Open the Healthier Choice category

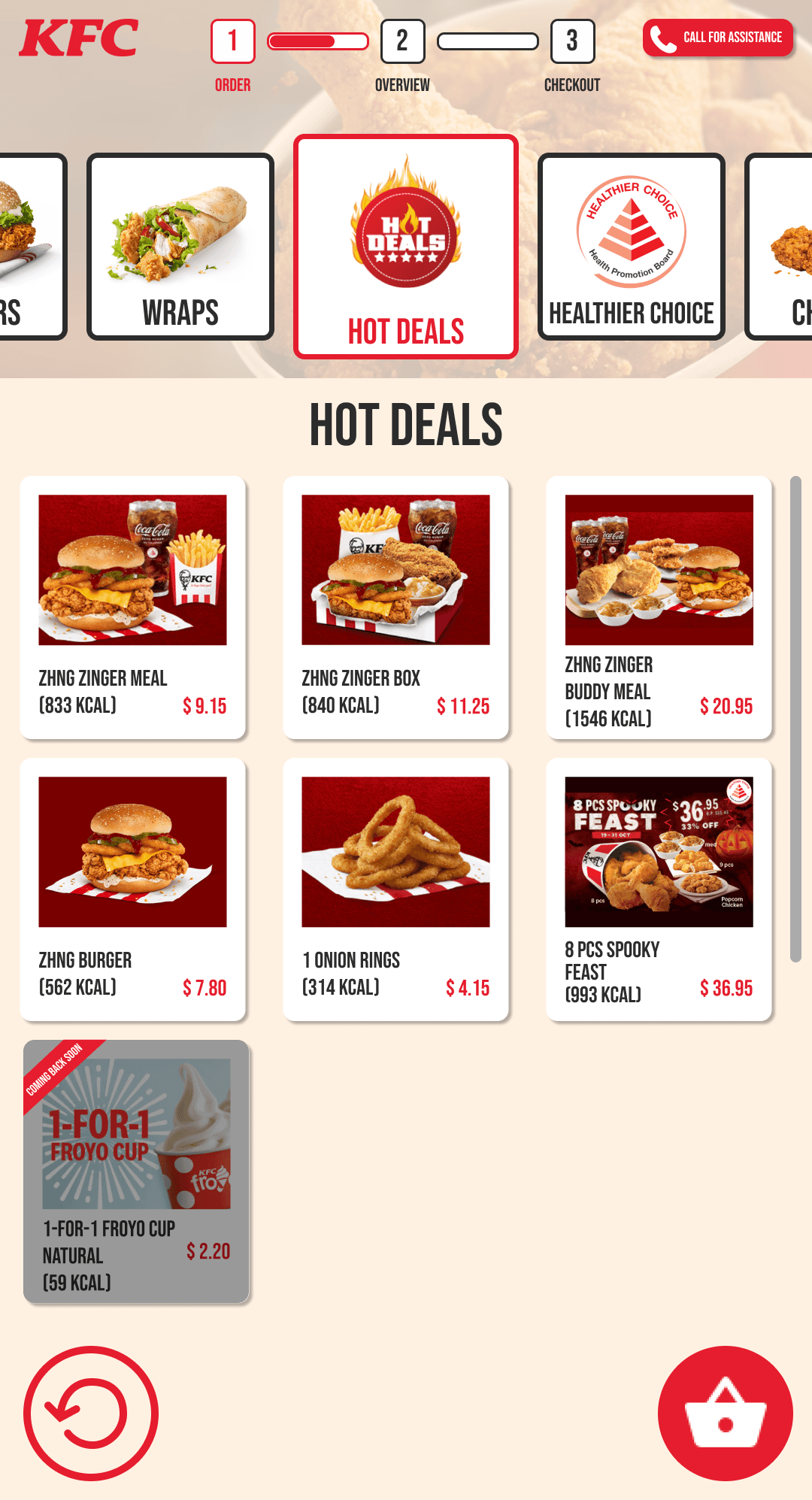tap(632, 247)
